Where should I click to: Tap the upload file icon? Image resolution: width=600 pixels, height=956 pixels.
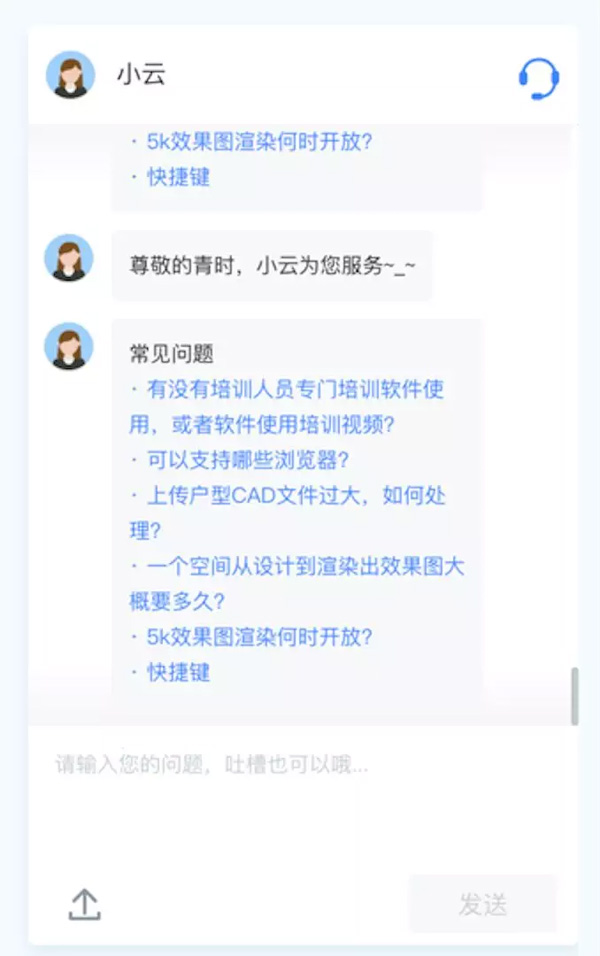(x=85, y=904)
